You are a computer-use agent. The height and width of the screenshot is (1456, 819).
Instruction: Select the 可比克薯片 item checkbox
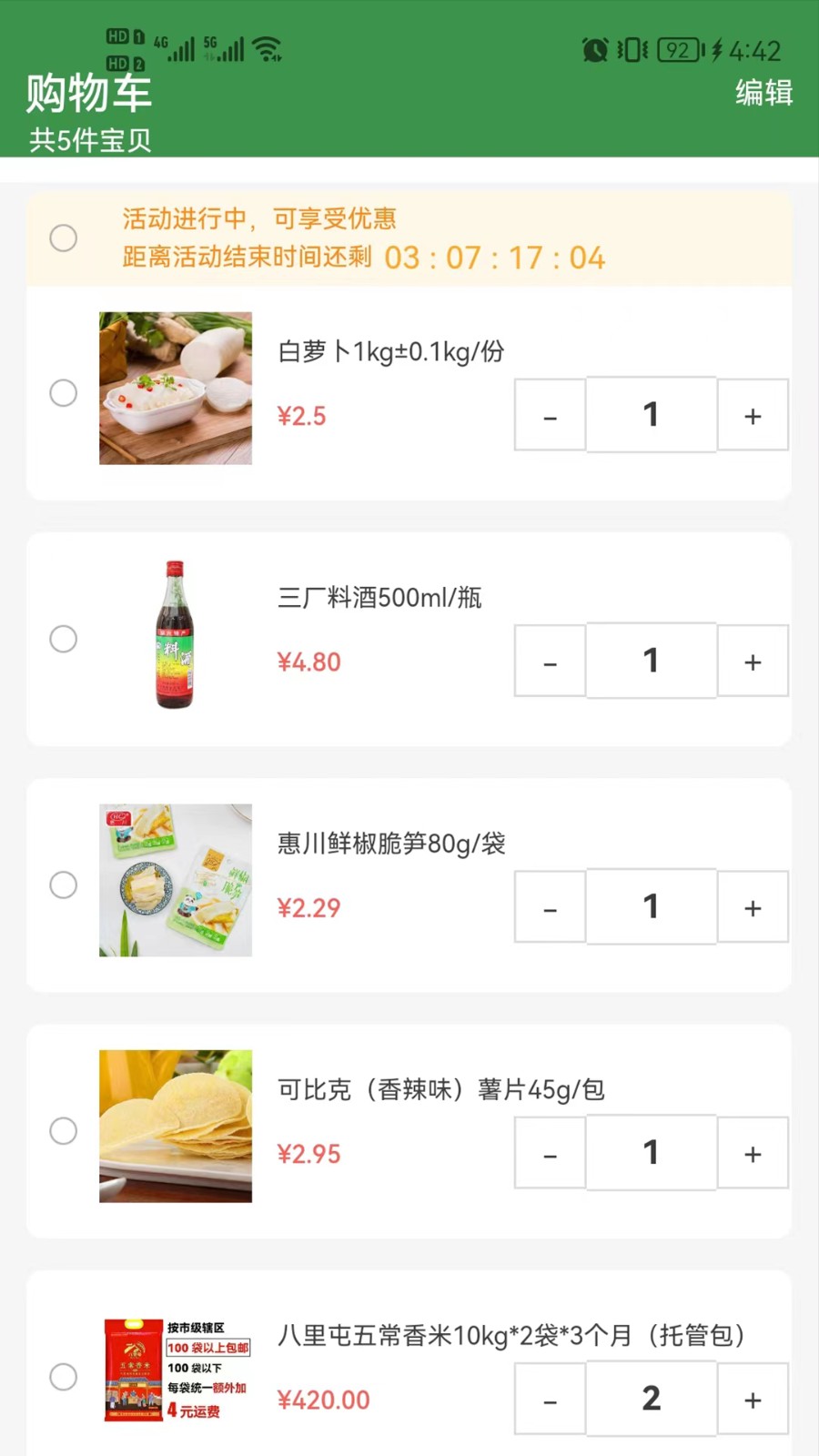pyautogui.click(x=63, y=1131)
